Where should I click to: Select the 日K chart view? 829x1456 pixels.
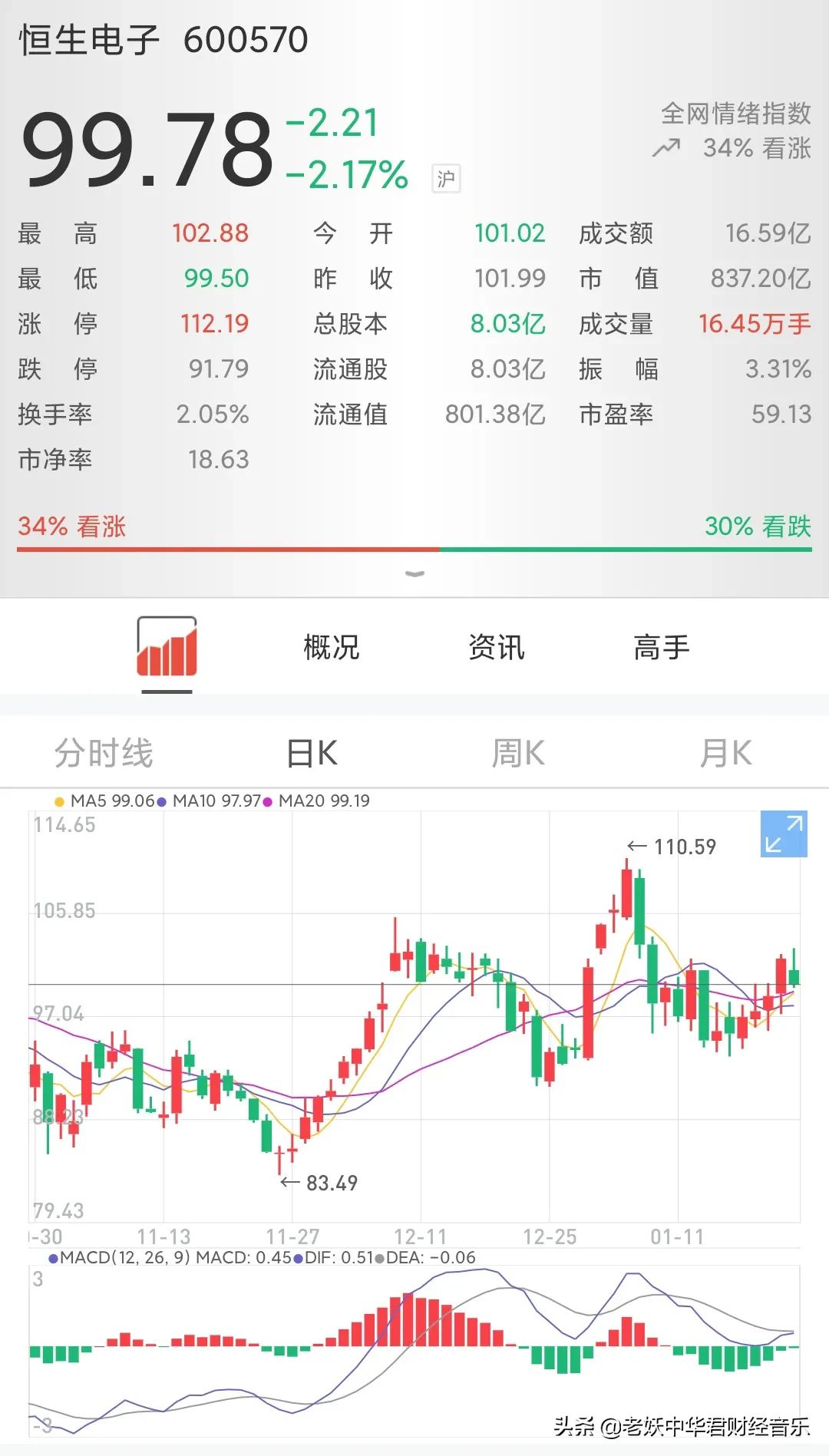pos(311,753)
